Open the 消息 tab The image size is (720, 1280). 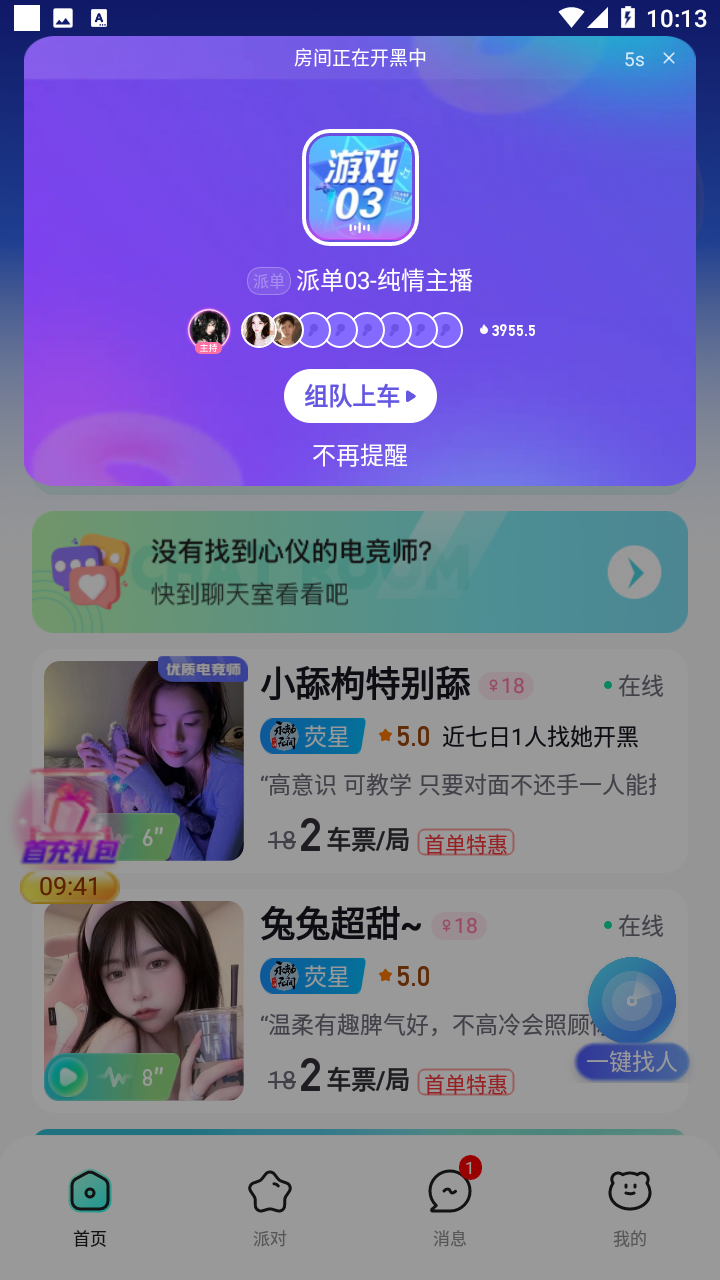coord(450,1208)
